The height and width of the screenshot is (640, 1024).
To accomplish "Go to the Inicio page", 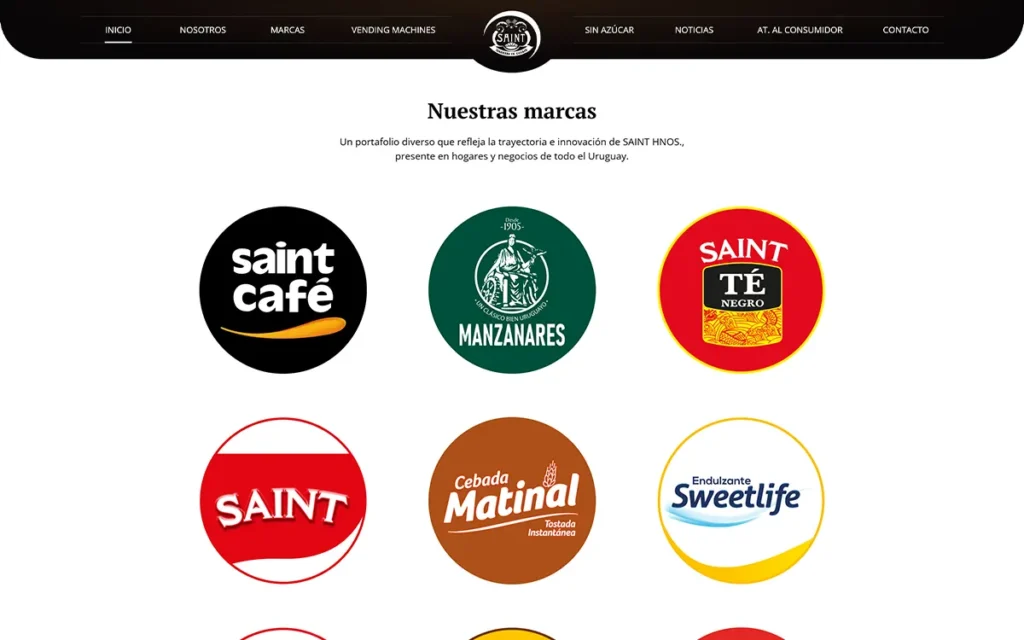I will (x=118, y=30).
